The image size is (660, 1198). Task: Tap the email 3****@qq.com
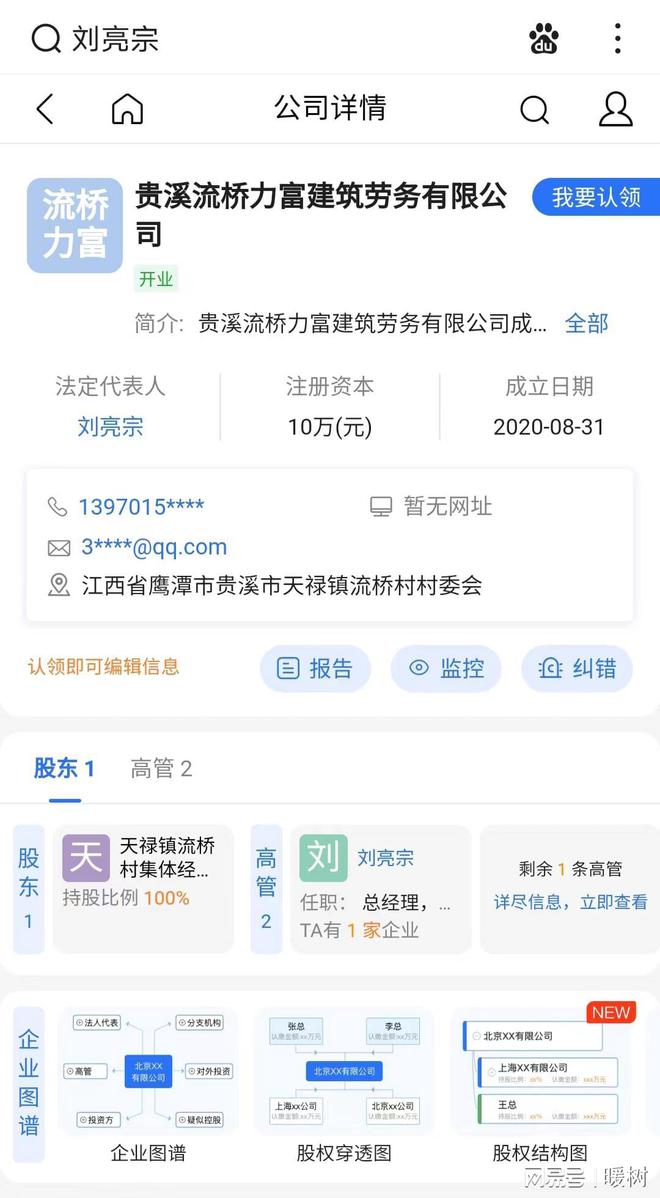click(x=154, y=547)
